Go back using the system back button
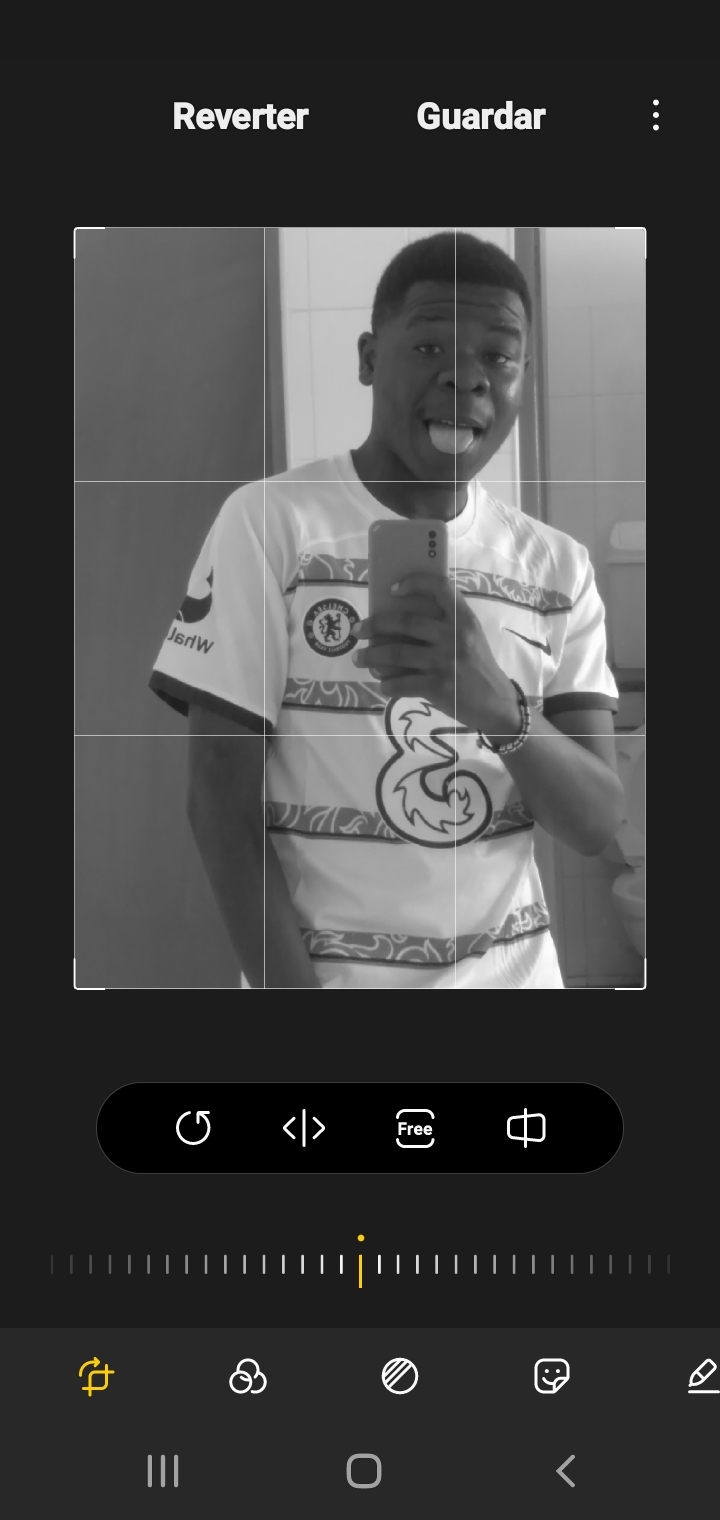The width and height of the screenshot is (720, 1520). coord(565,1471)
